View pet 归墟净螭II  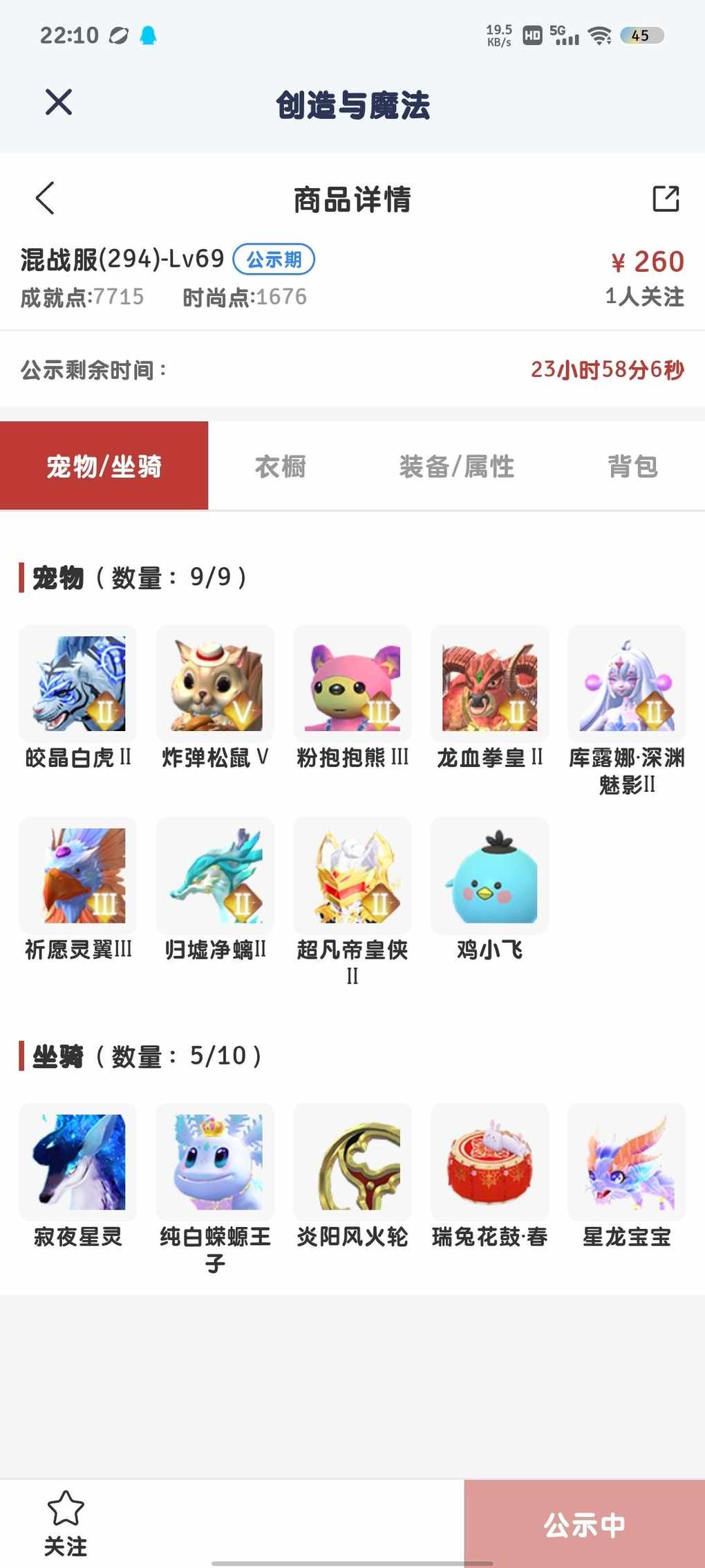click(x=215, y=876)
